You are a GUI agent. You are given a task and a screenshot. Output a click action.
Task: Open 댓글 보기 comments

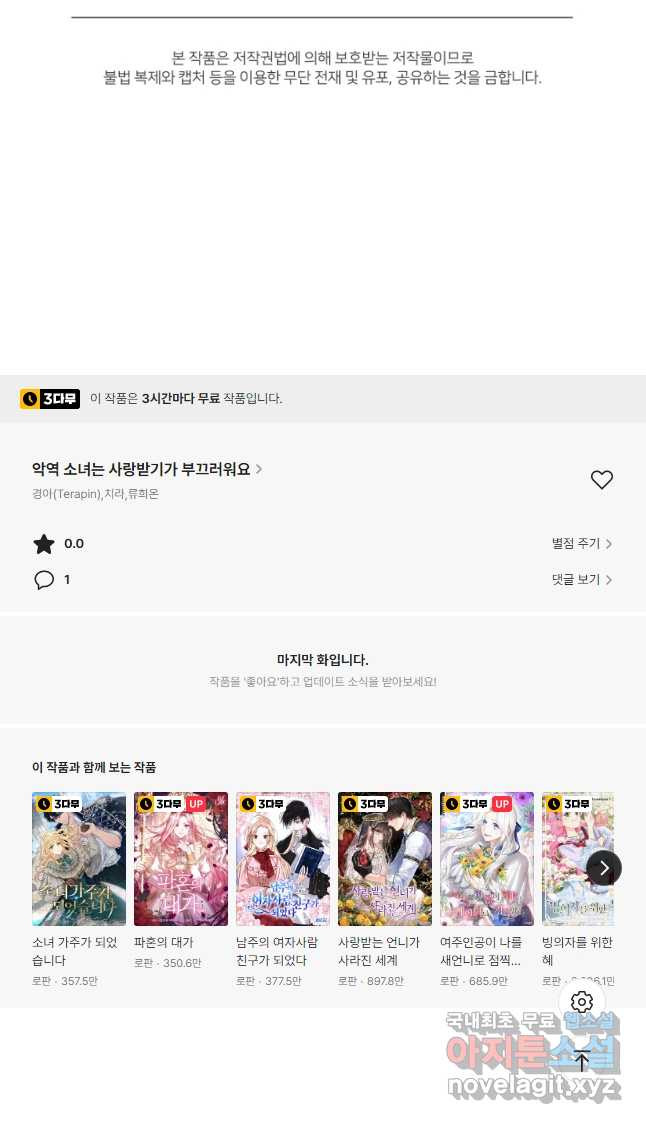tap(581, 580)
